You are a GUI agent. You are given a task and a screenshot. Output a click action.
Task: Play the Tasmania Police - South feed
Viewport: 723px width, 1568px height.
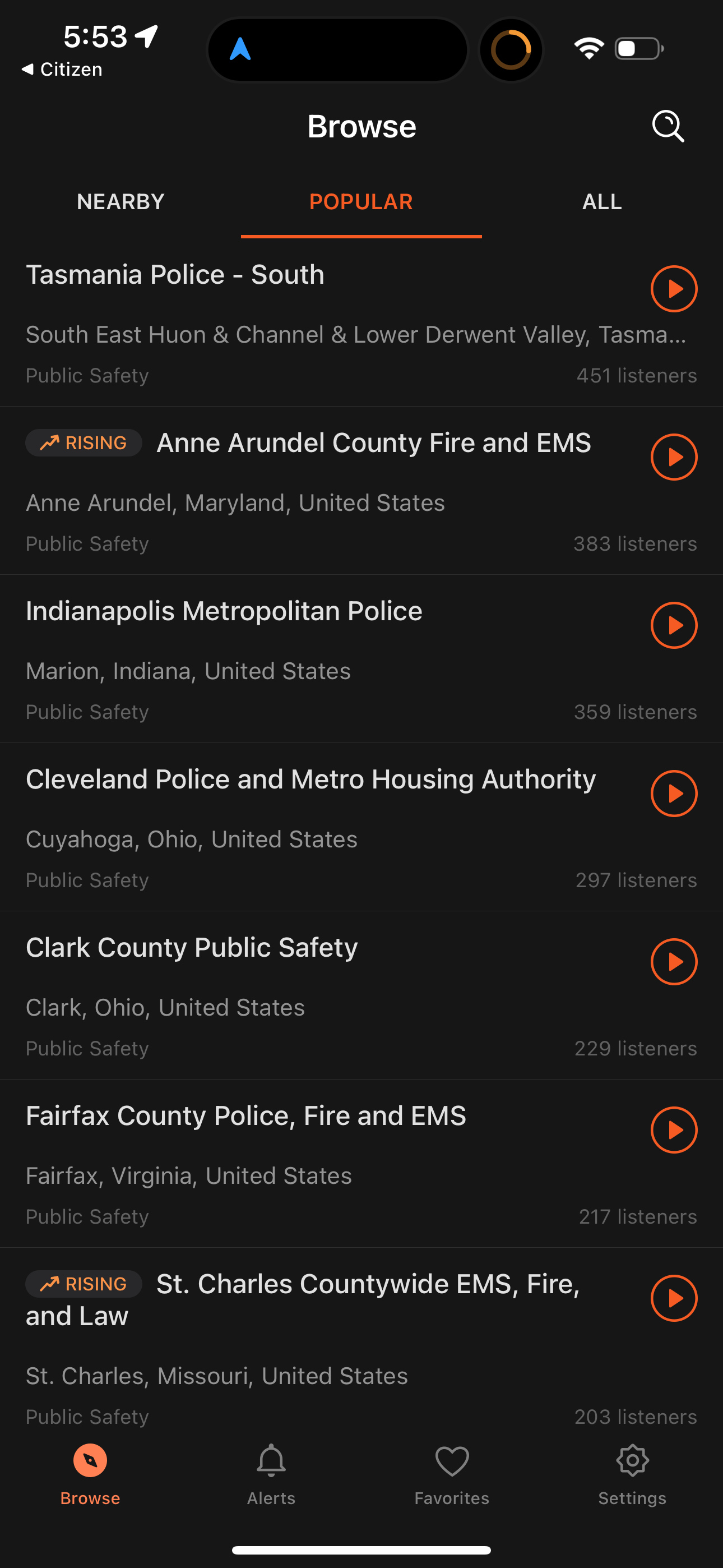pos(674,289)
